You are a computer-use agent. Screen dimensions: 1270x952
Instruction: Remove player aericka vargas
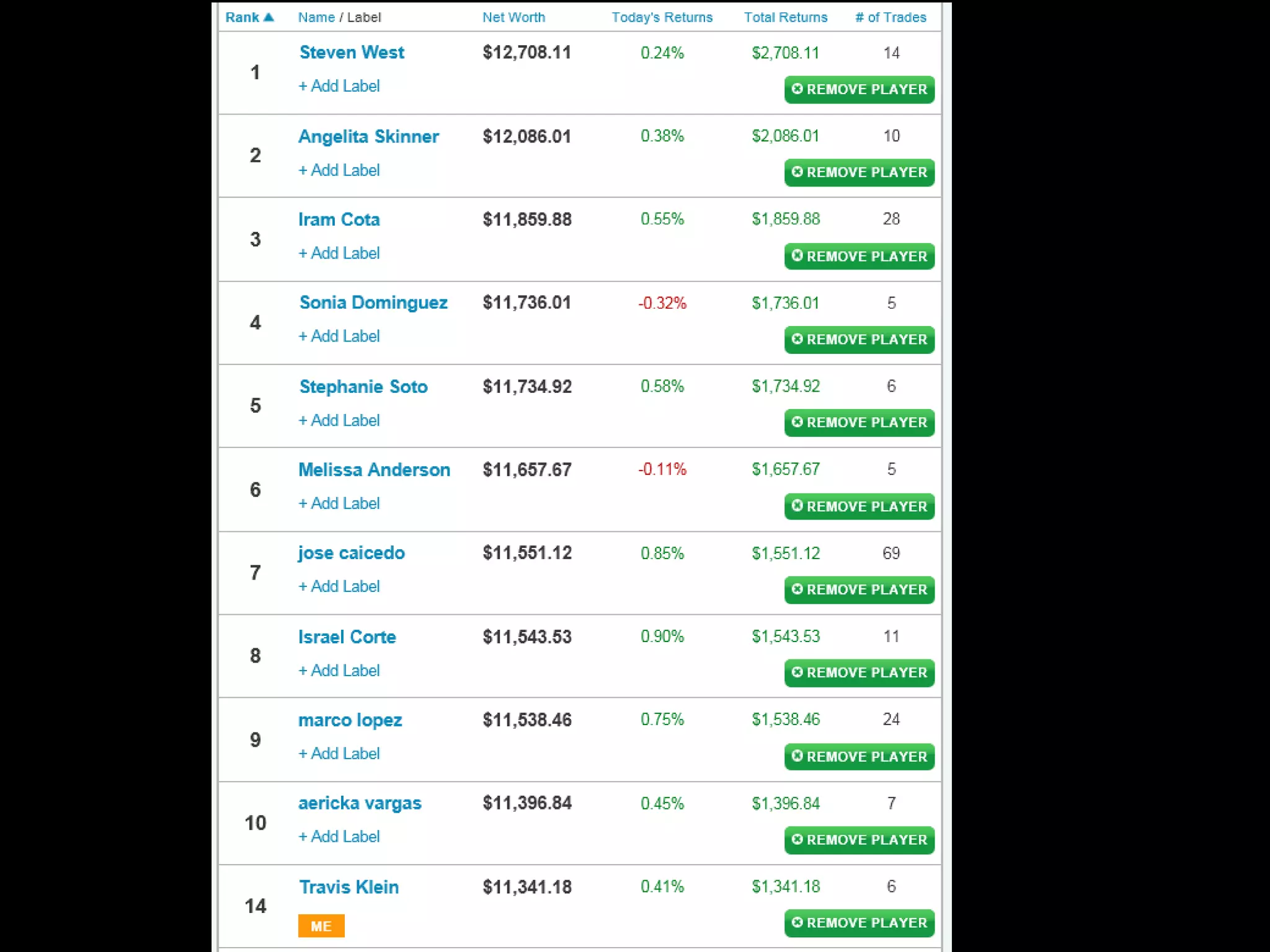(859, 840)
